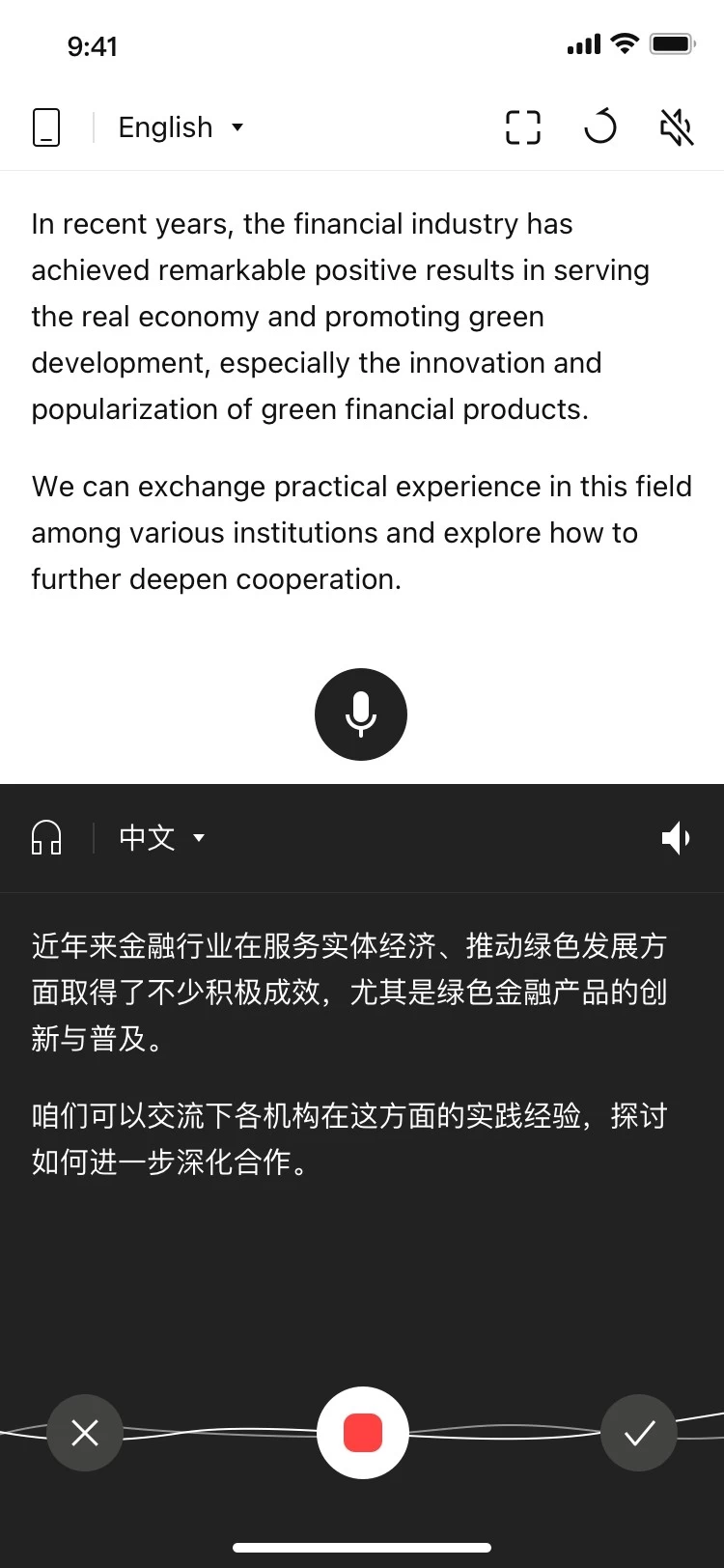
Task: Enter fullscreen view
Action: (523, 127)
